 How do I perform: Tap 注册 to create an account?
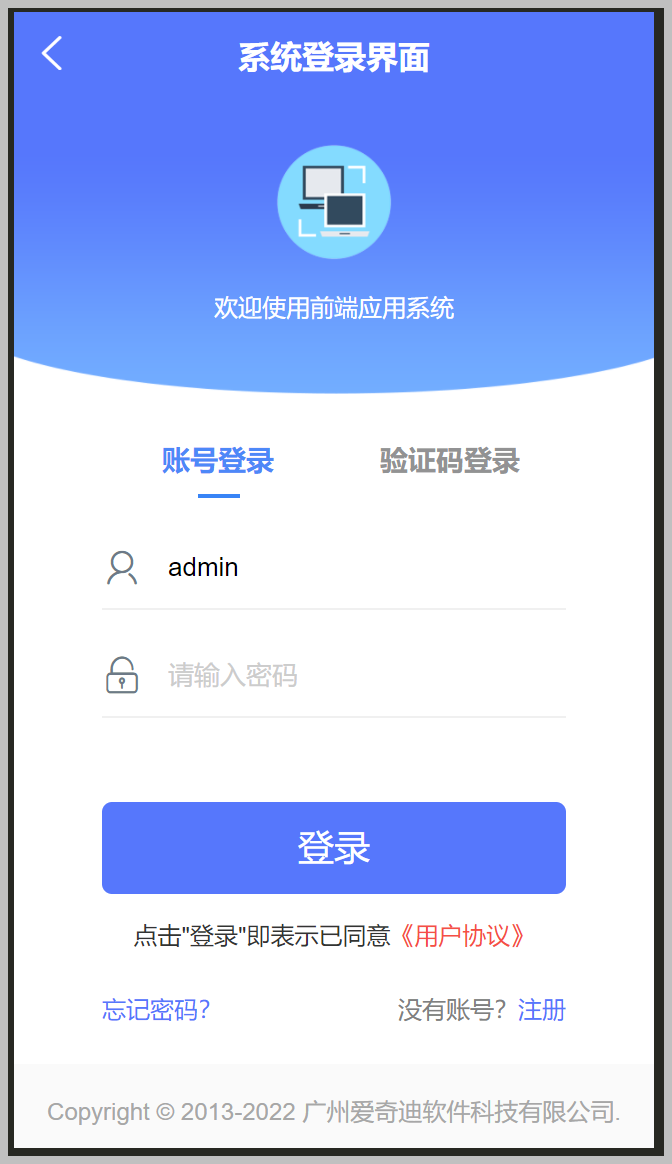(x=542, y=1010)
